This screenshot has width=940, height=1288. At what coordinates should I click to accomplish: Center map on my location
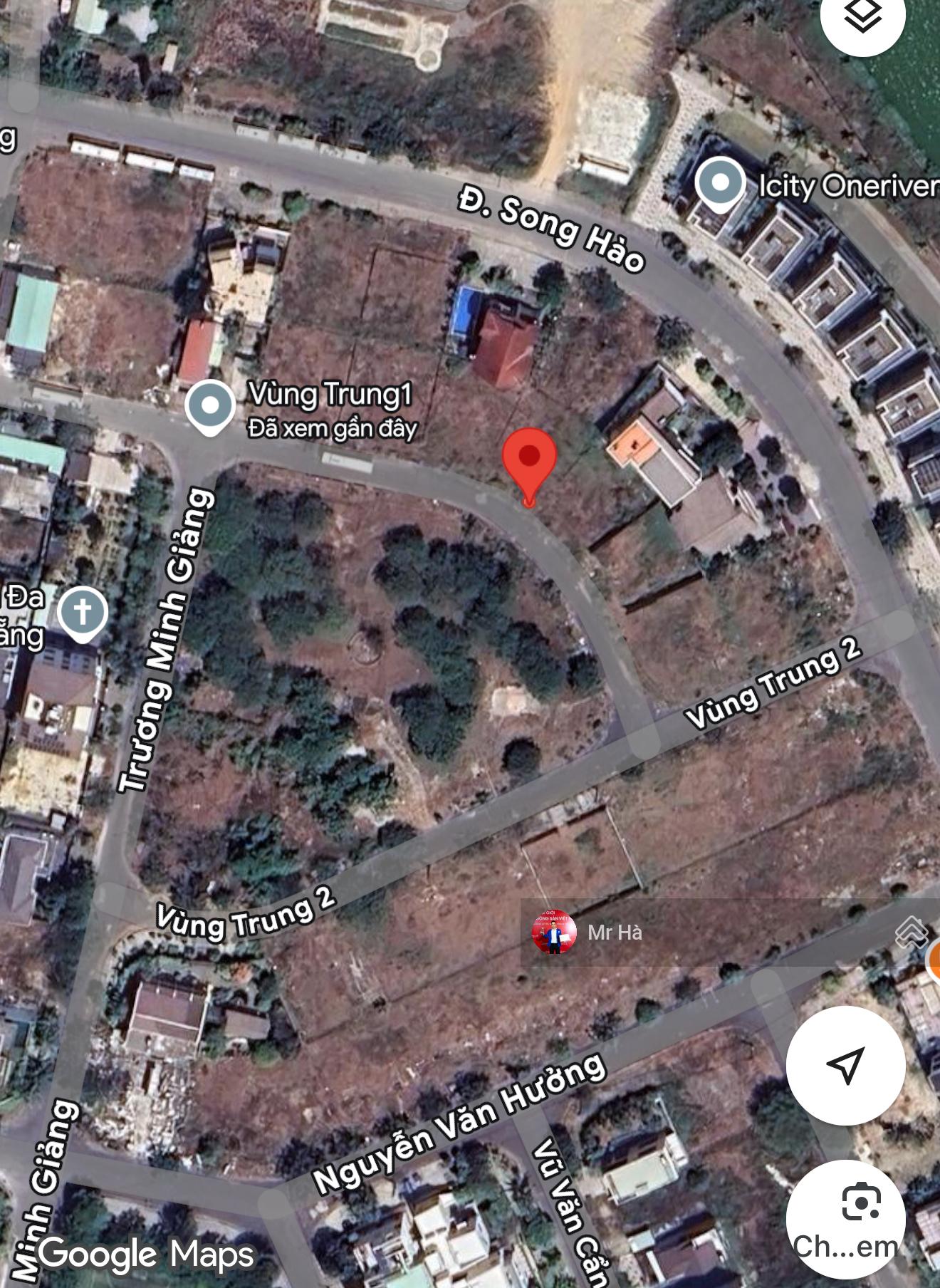point(845,1065)
